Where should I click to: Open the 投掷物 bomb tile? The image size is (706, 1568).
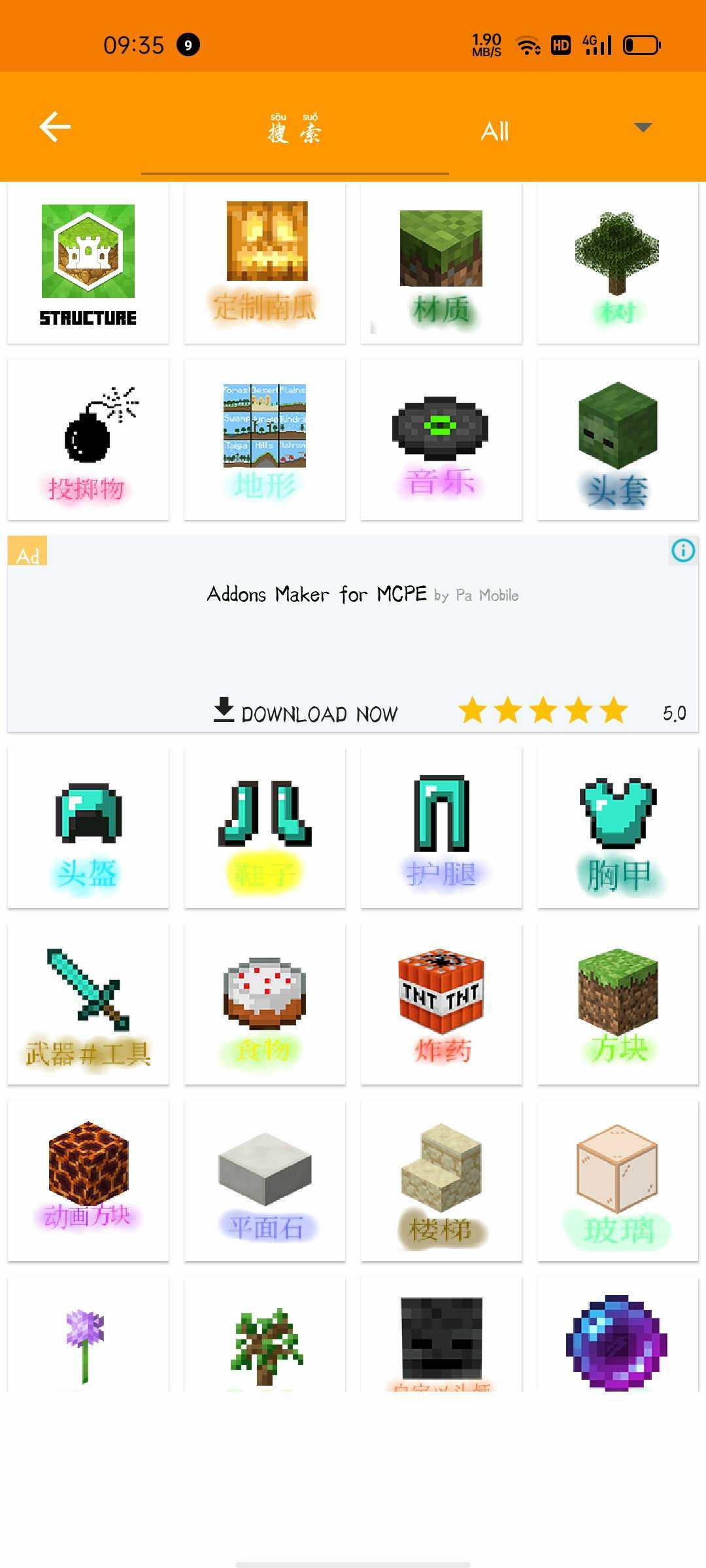[88, 440]
